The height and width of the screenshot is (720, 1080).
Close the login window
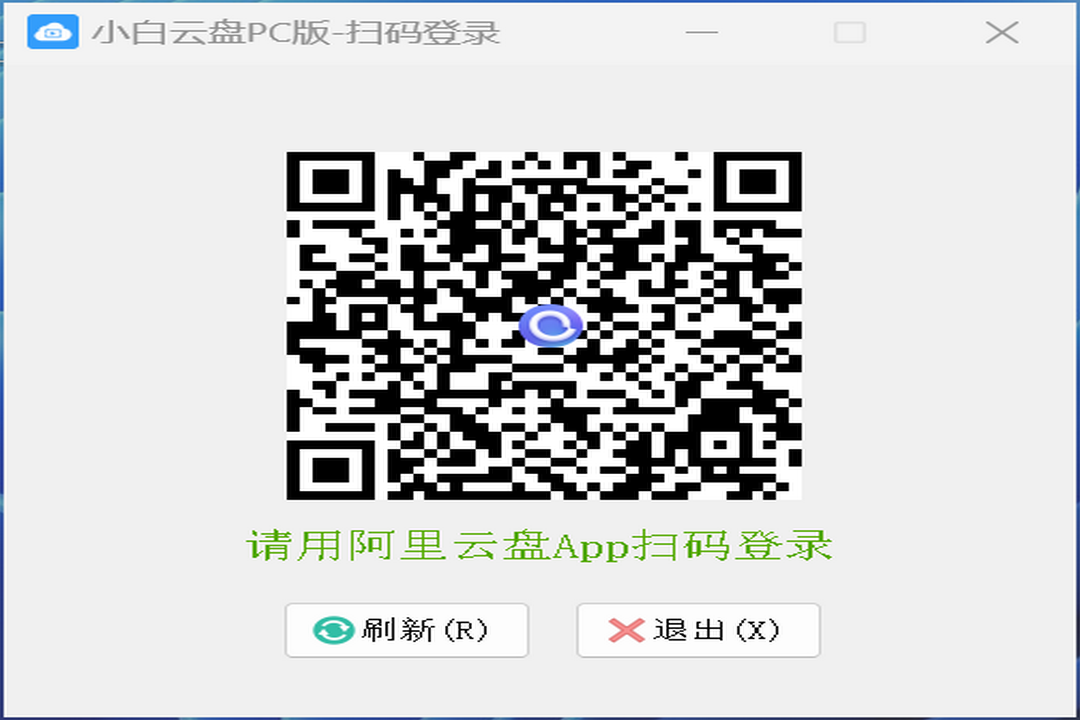click(x=1001, y=32)
